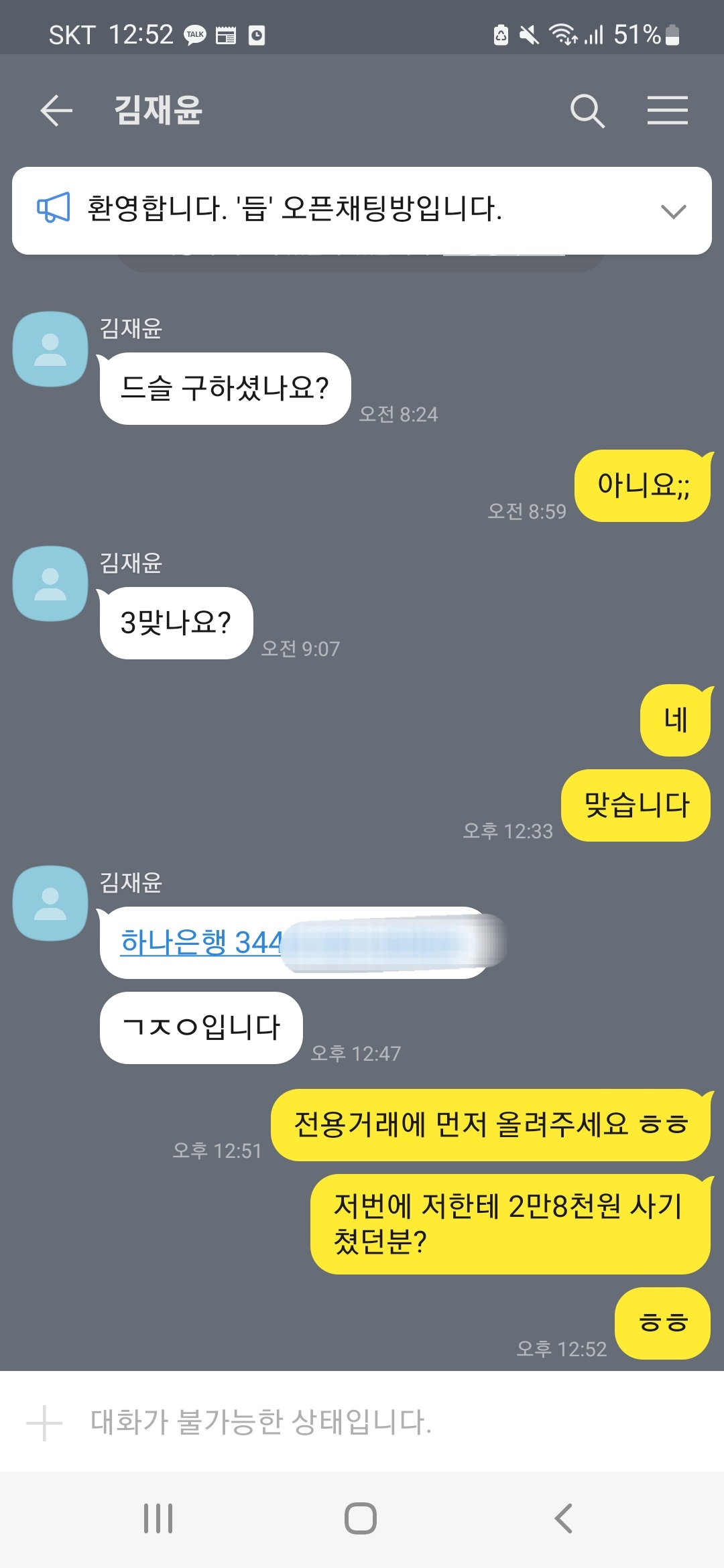Open the chat room hamburger menu
Viewport: 724px width, 1568px height.
point(667,111)
